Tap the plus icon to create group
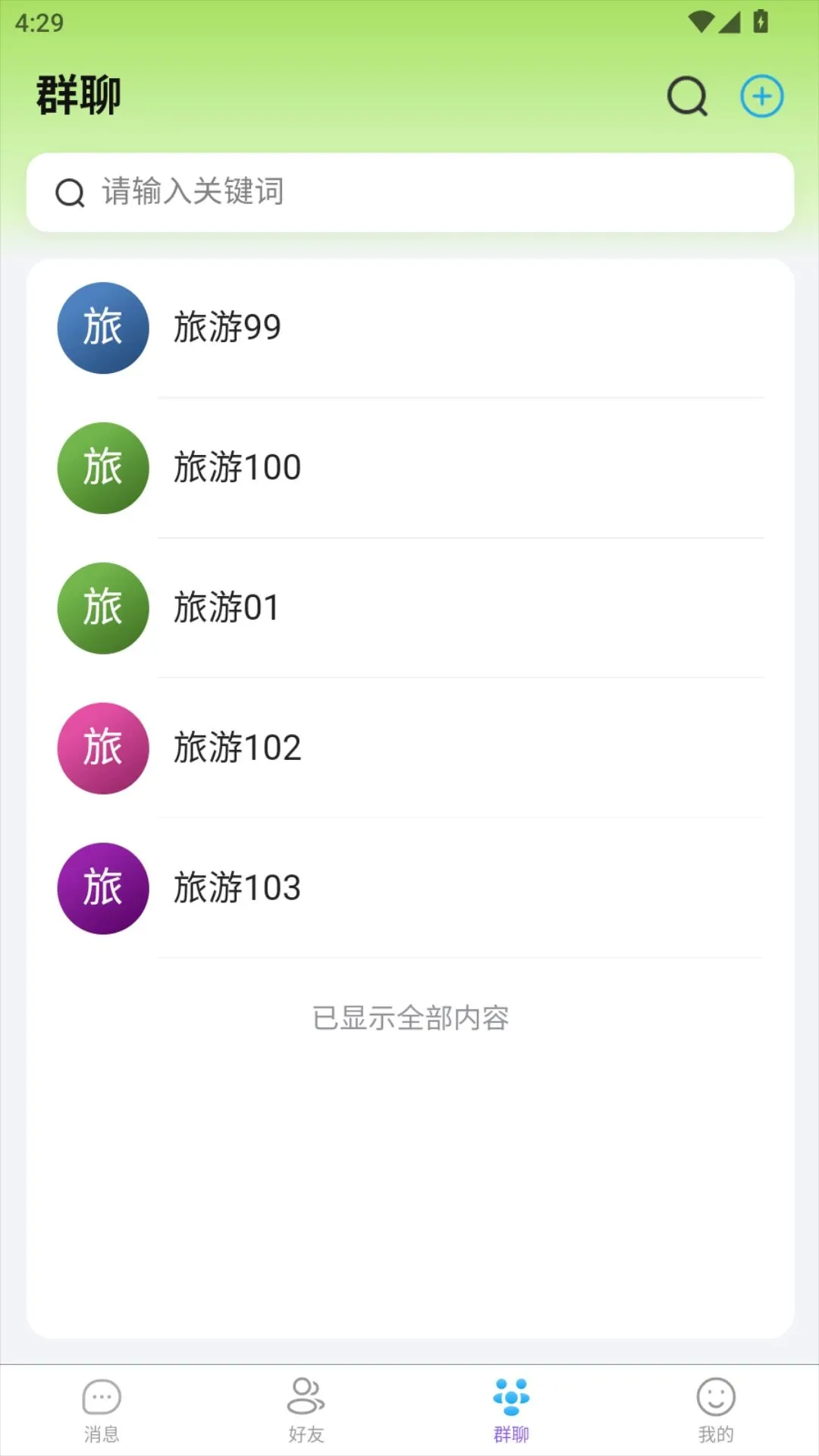 coord(761,96)
